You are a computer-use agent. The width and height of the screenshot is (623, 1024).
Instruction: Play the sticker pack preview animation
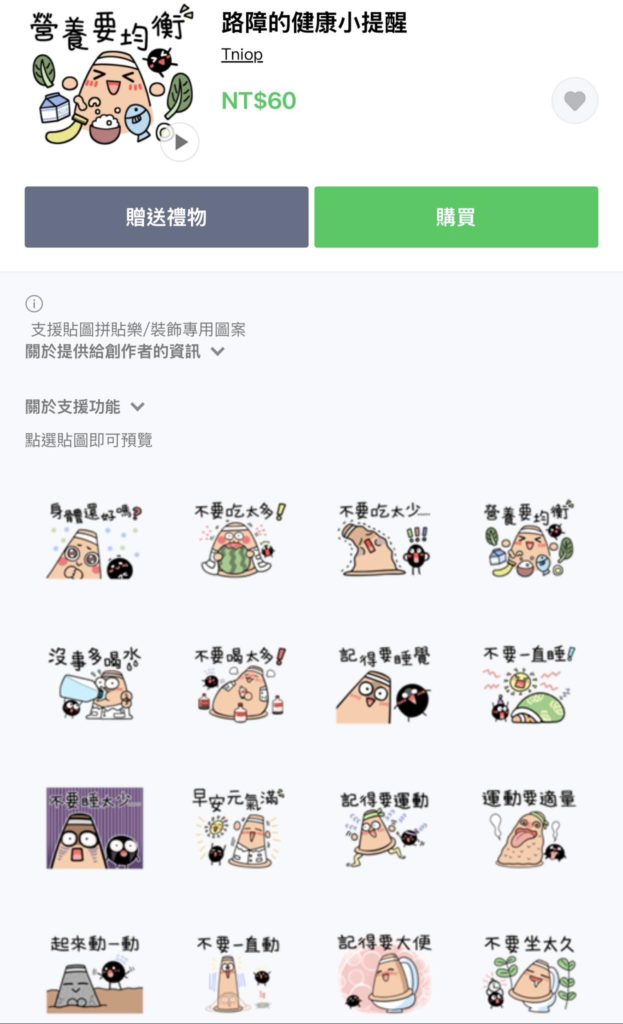click(180, 142)
